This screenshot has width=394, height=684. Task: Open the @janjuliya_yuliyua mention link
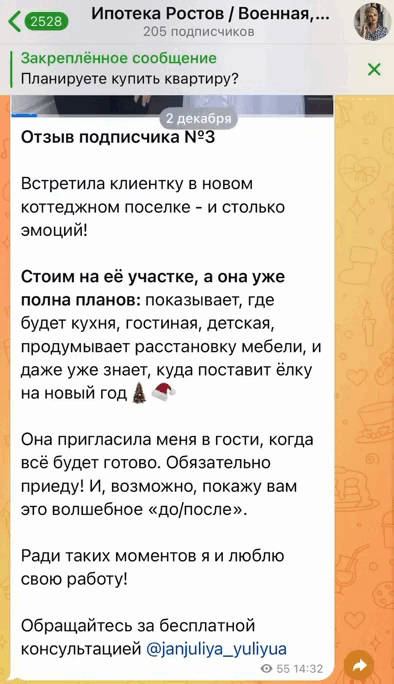(217, 649)
